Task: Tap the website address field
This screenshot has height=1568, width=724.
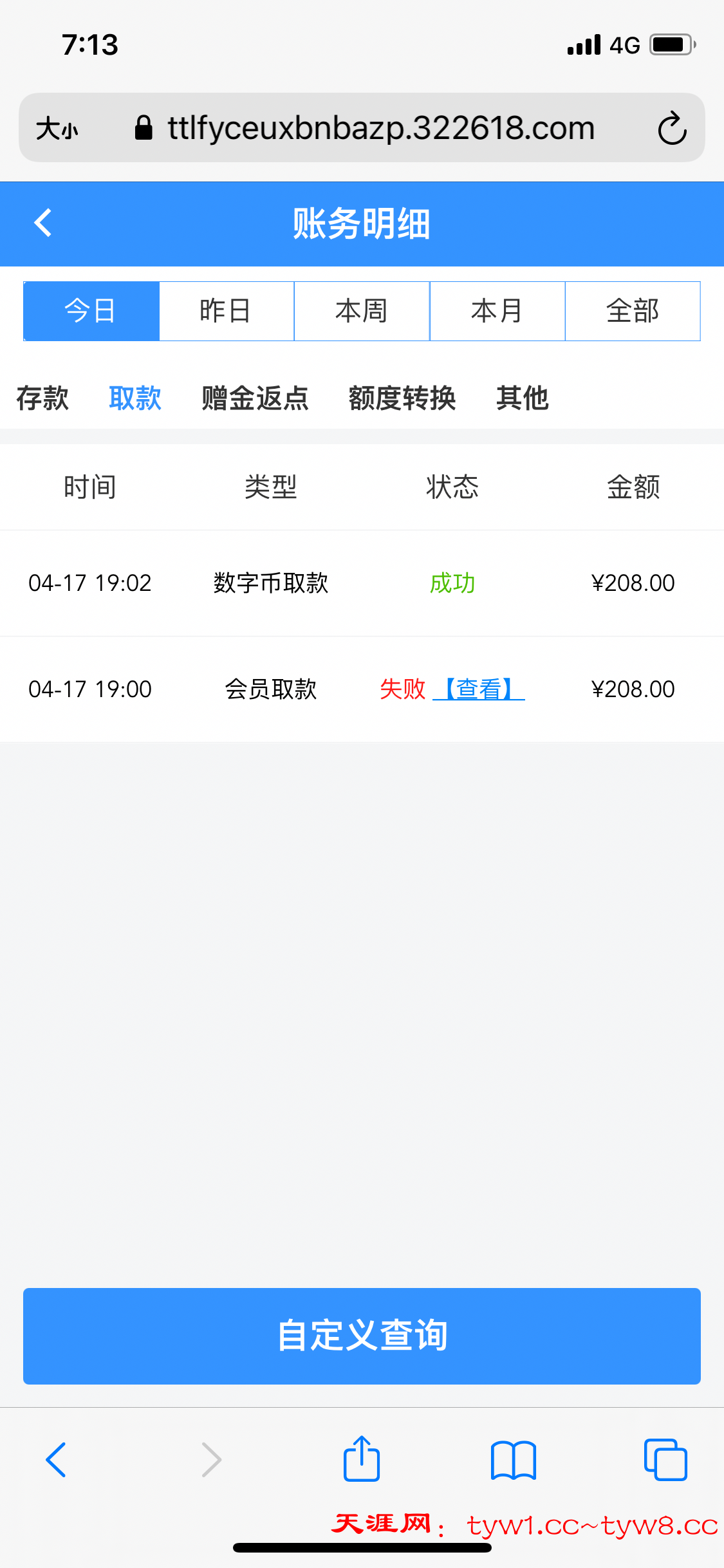Action: click(380, 128)
